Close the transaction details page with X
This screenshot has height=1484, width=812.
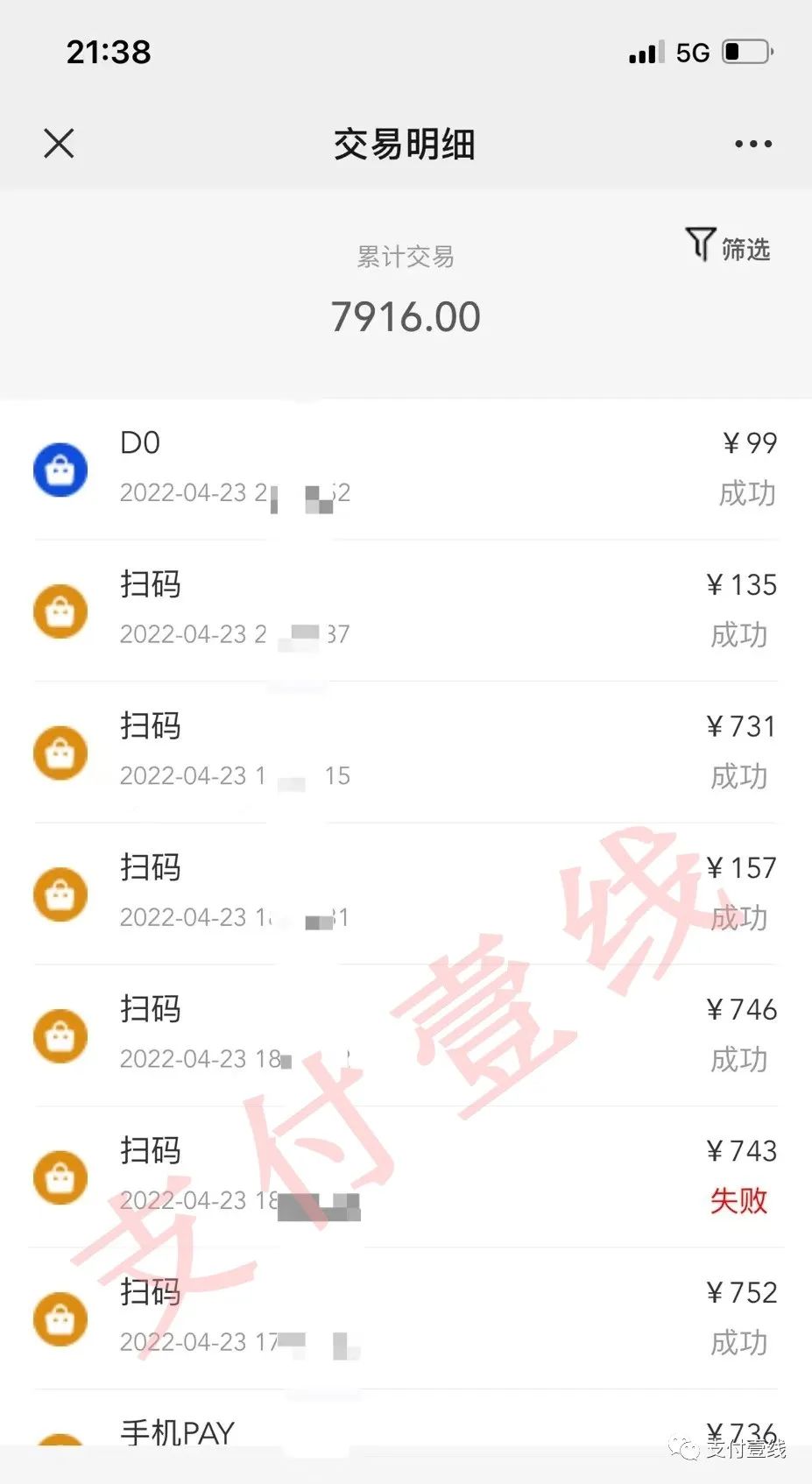coord(58,143)
